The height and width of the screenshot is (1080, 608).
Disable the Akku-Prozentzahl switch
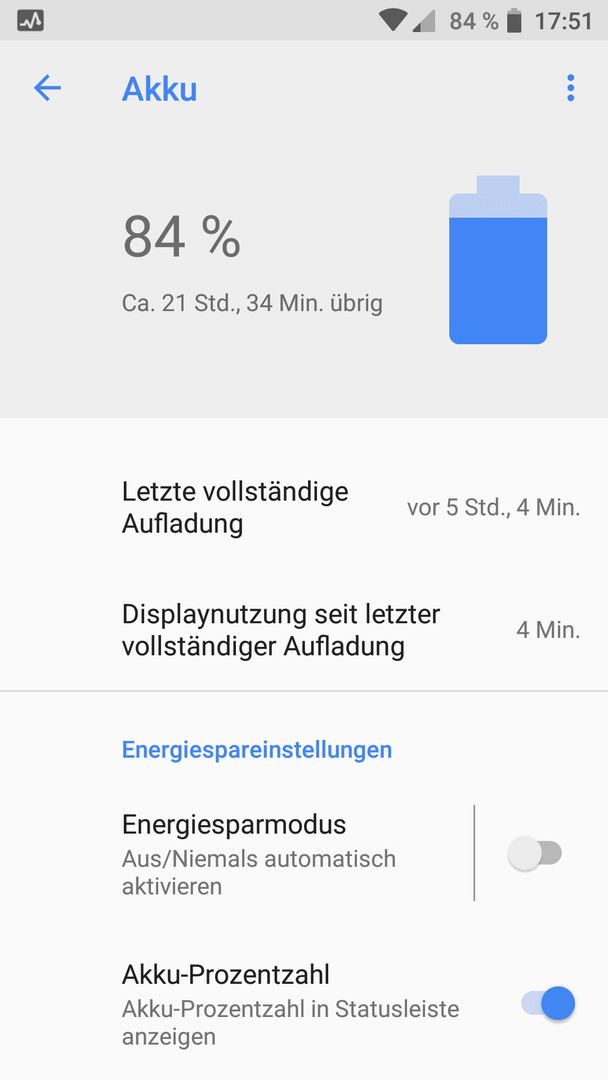548,1003
